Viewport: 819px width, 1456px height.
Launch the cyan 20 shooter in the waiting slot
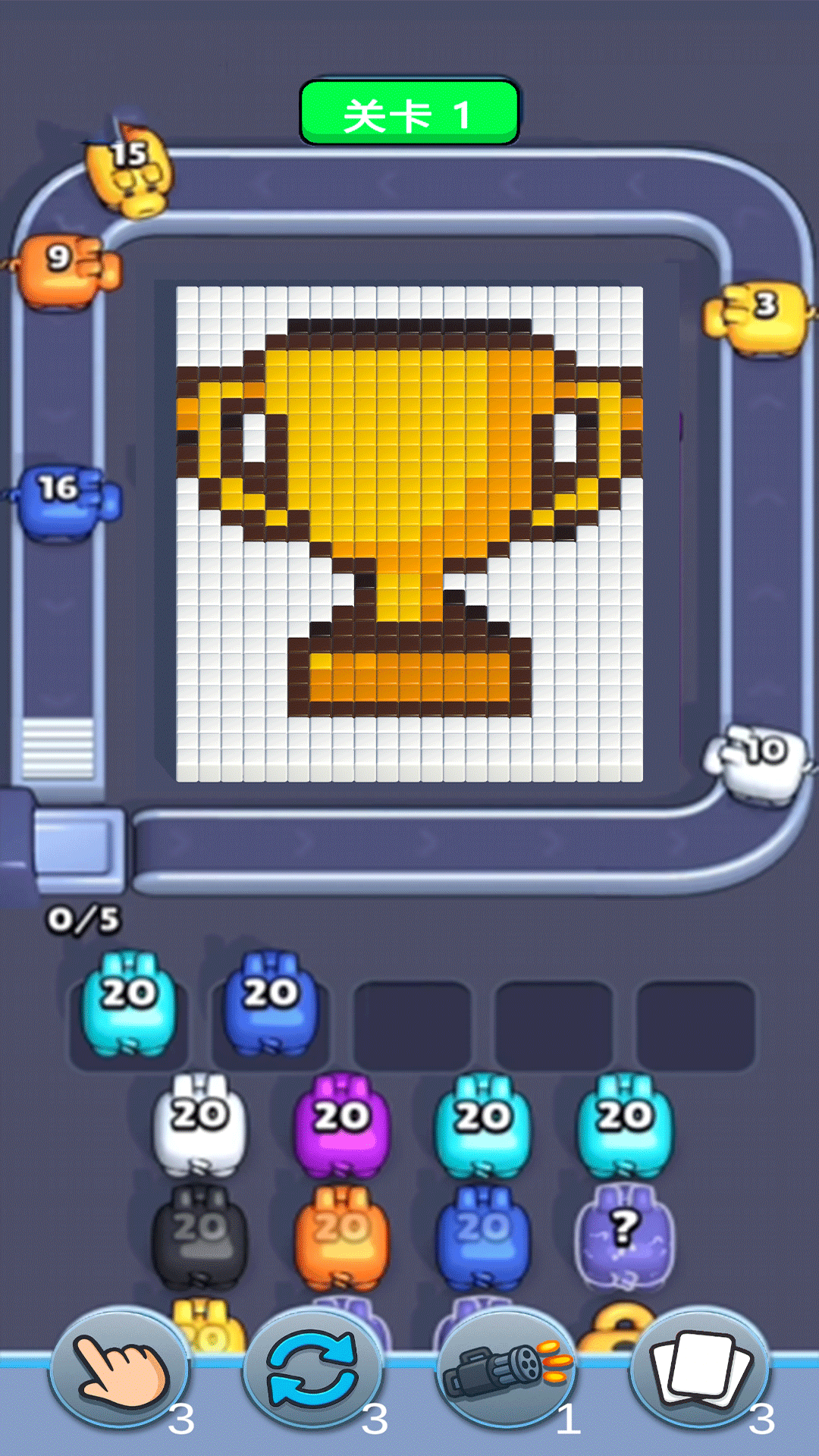pyautogui.click(x=129, y=1003)
